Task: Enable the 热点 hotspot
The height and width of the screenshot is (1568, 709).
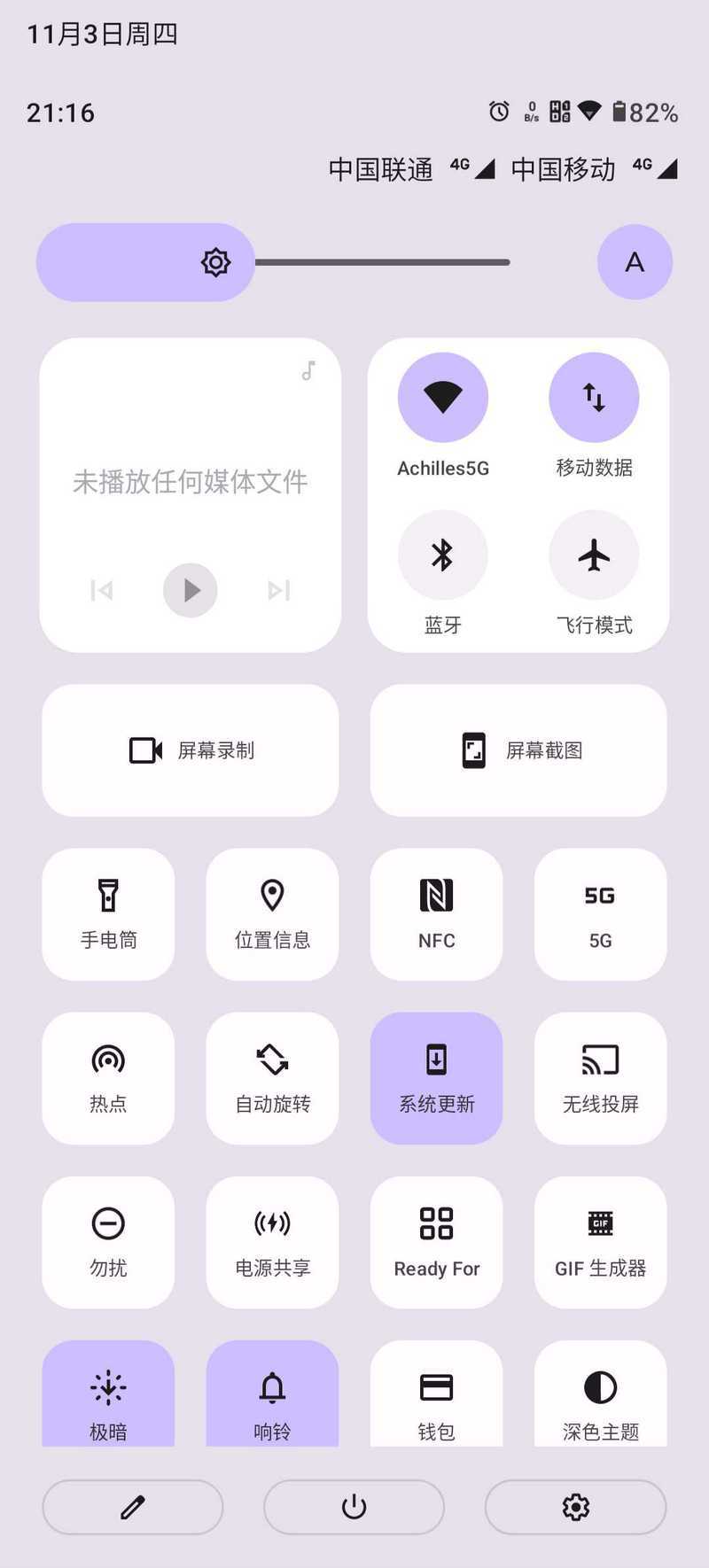Action: tap(108, 1078)
